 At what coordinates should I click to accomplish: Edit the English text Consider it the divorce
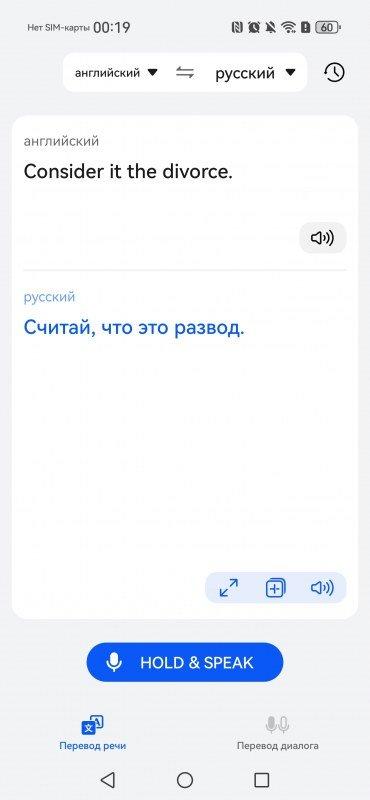[128, 172]
